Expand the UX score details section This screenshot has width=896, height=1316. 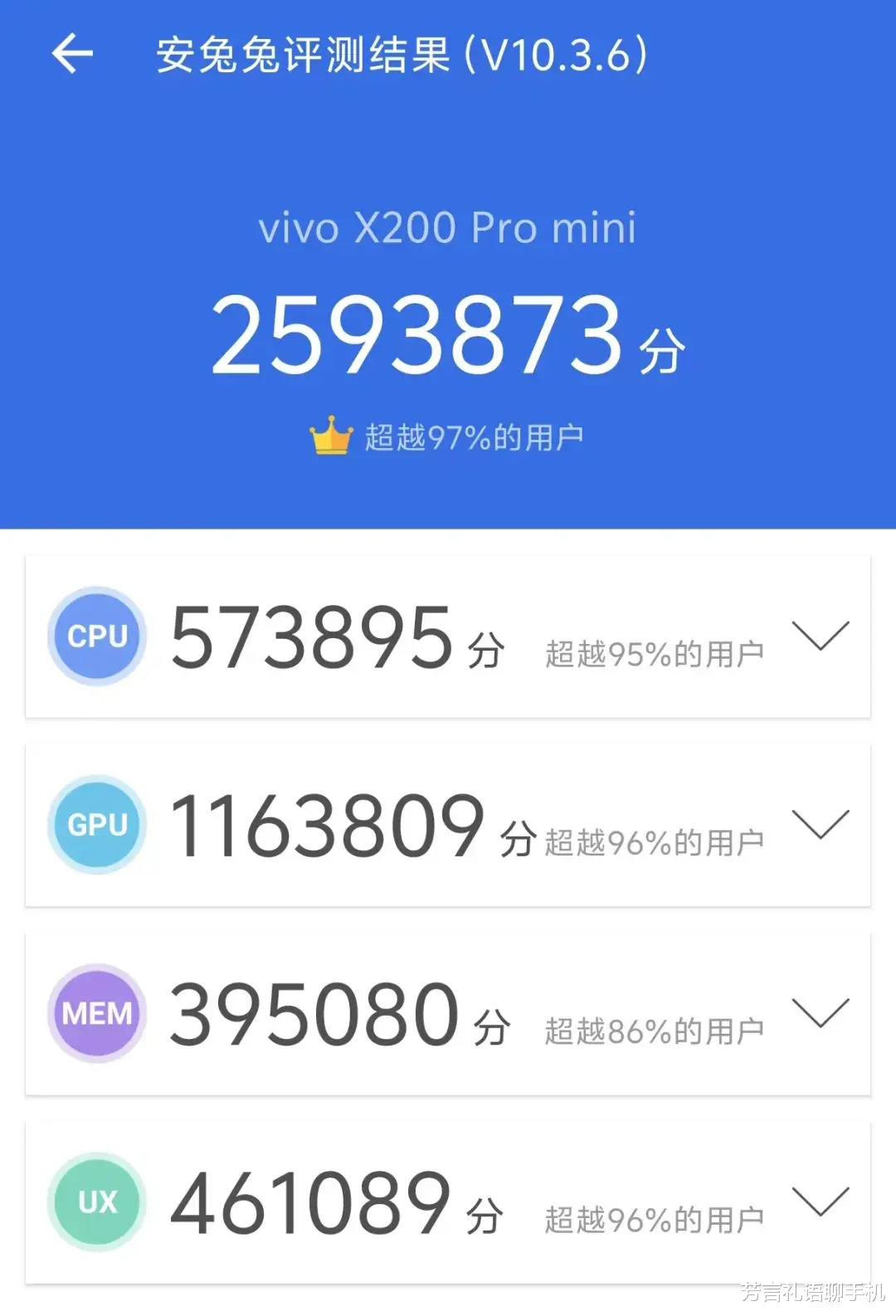pos(821,1203)
